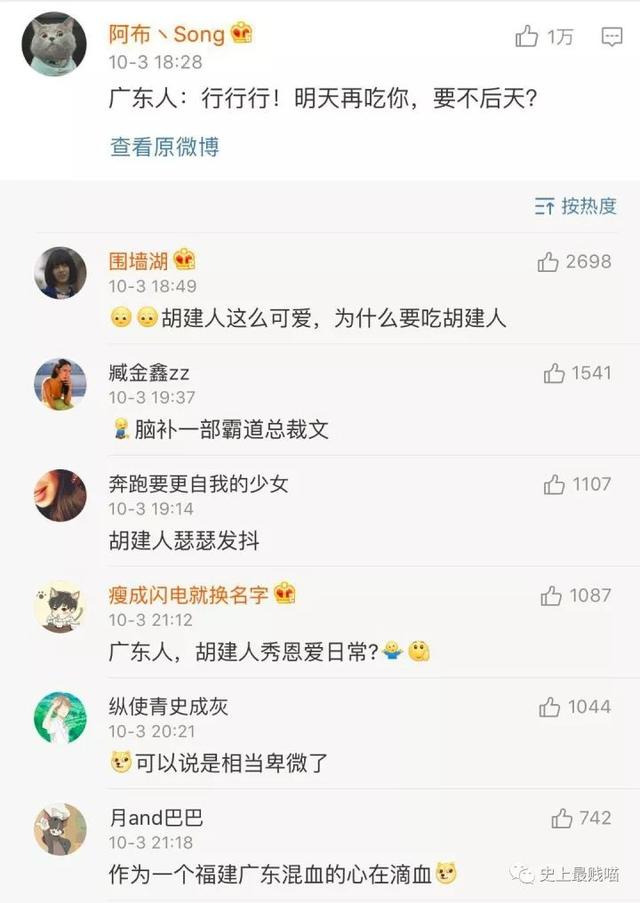The height and width of the screenshot is (903, 640).
Task: Like 瘦成闪电就换名字's reply
Action: click(x=551, y=596)
